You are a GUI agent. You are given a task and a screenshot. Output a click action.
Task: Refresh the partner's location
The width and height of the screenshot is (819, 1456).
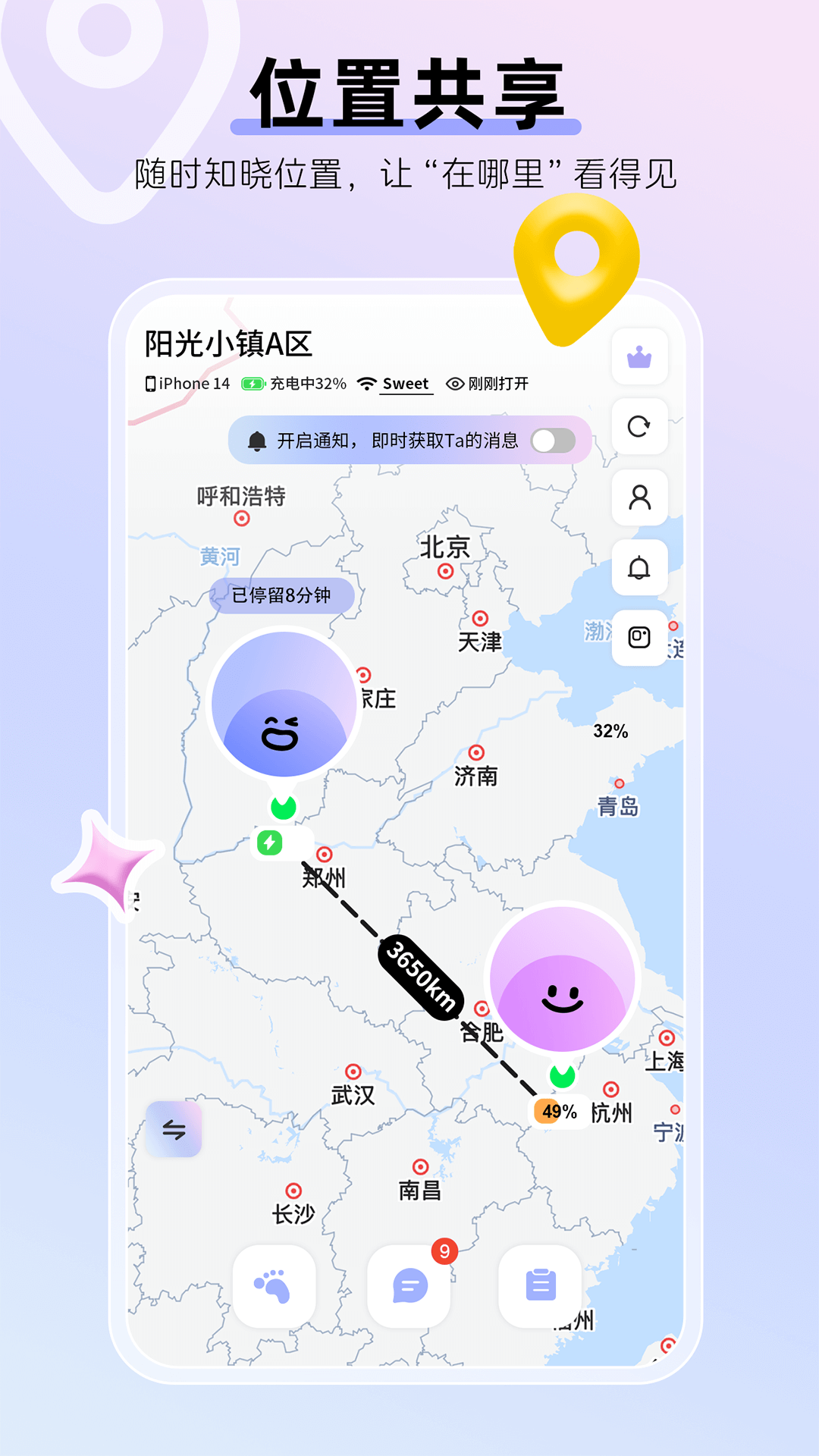pyautogui.click(x=639, y=428)
